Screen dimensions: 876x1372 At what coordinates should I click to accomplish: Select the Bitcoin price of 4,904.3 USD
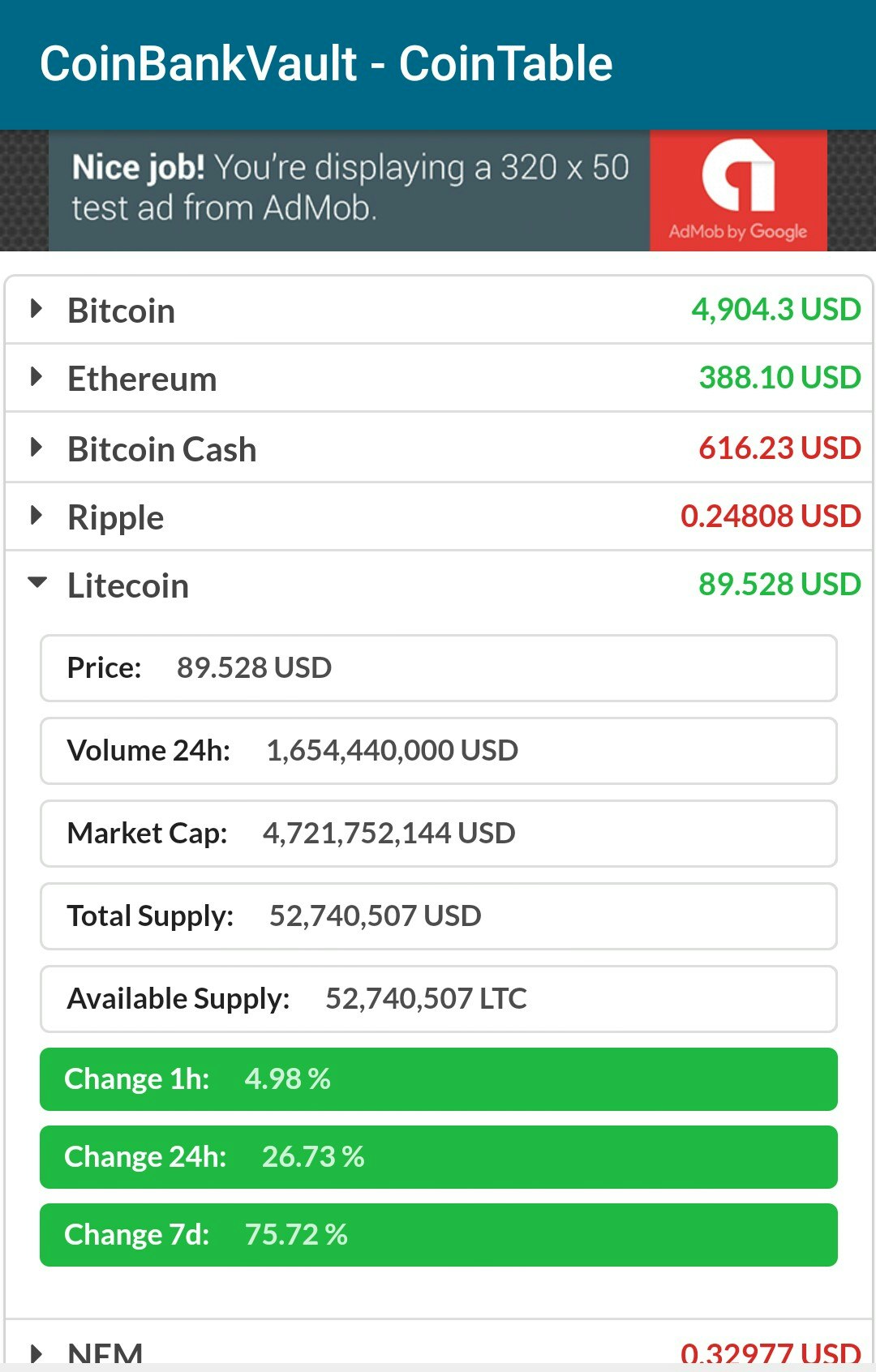pyautogui.click(x=775, y=309)
